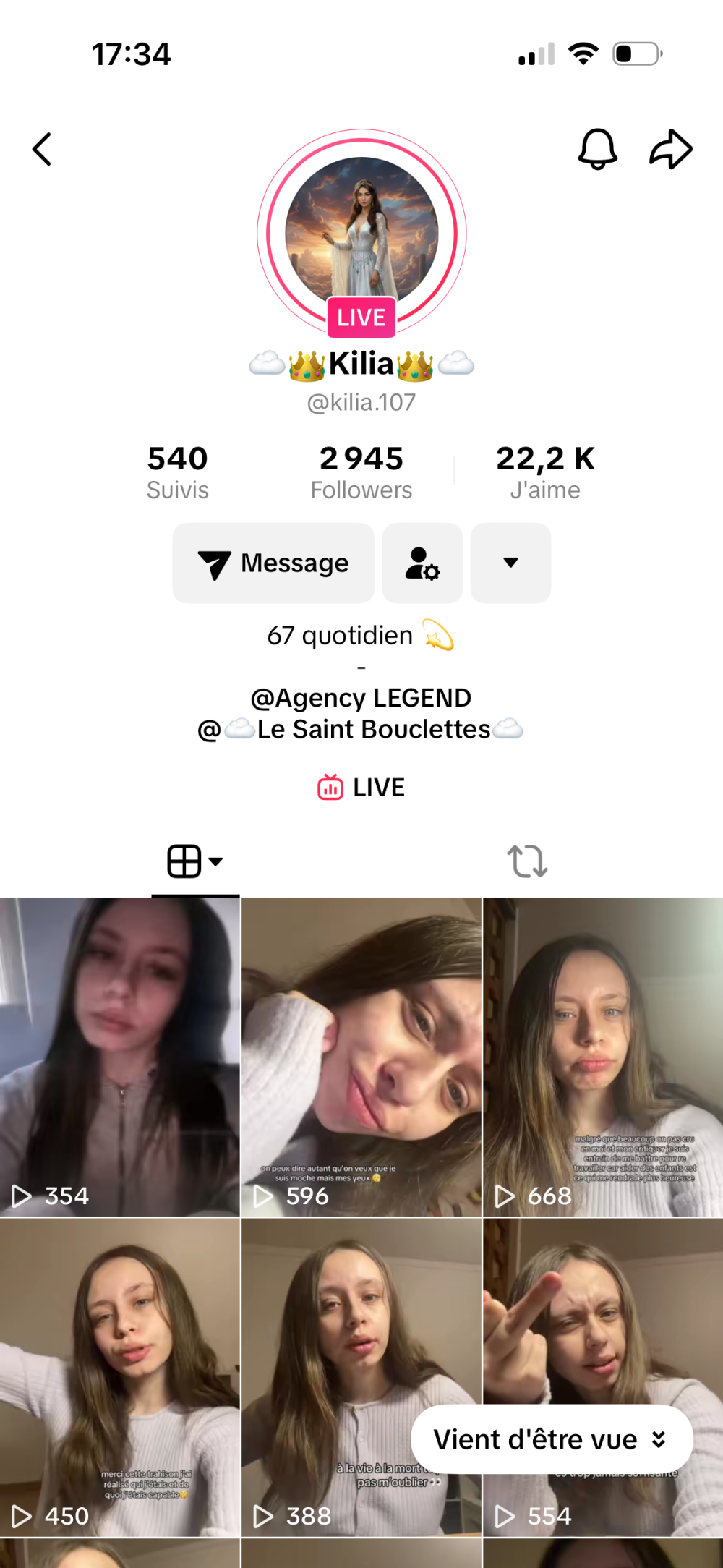View the 540 Suivis list
Screen dimensions: 723x1568
click(x=178, y=472)
